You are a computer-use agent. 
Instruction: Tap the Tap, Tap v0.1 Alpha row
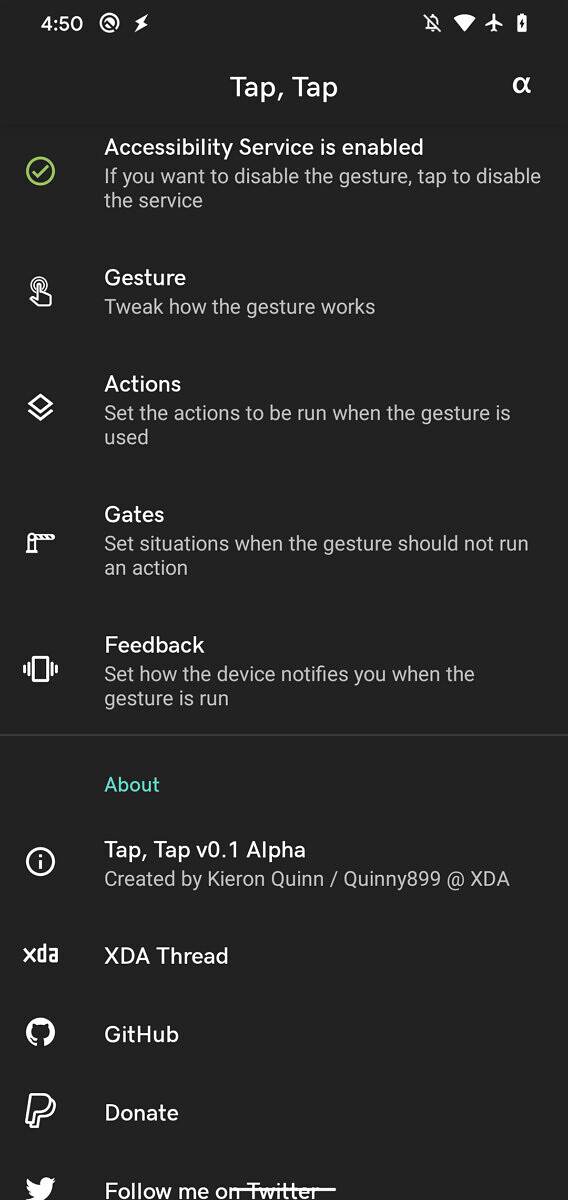284,863
